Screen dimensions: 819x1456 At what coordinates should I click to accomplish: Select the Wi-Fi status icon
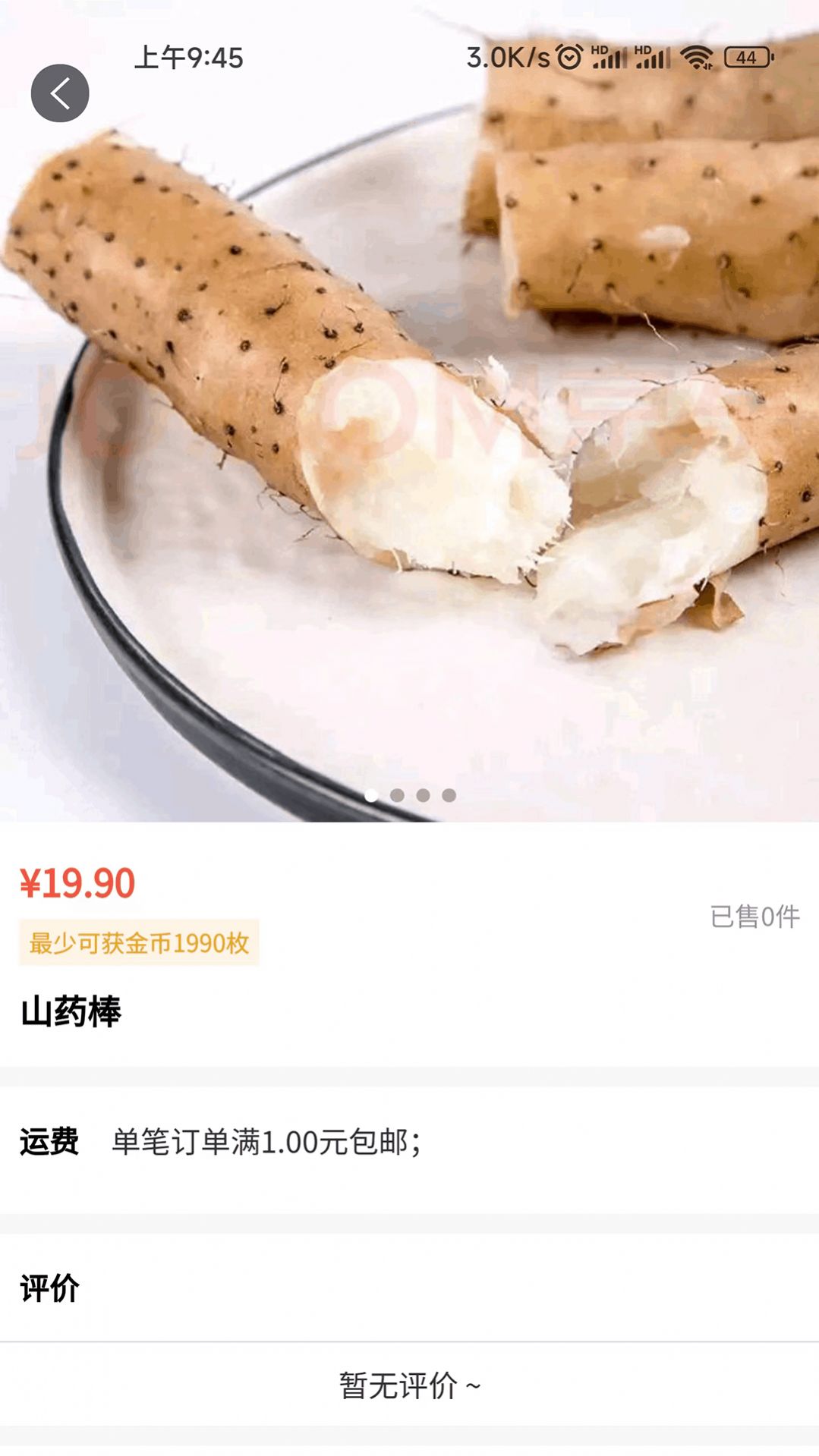(x=697, y=57)
